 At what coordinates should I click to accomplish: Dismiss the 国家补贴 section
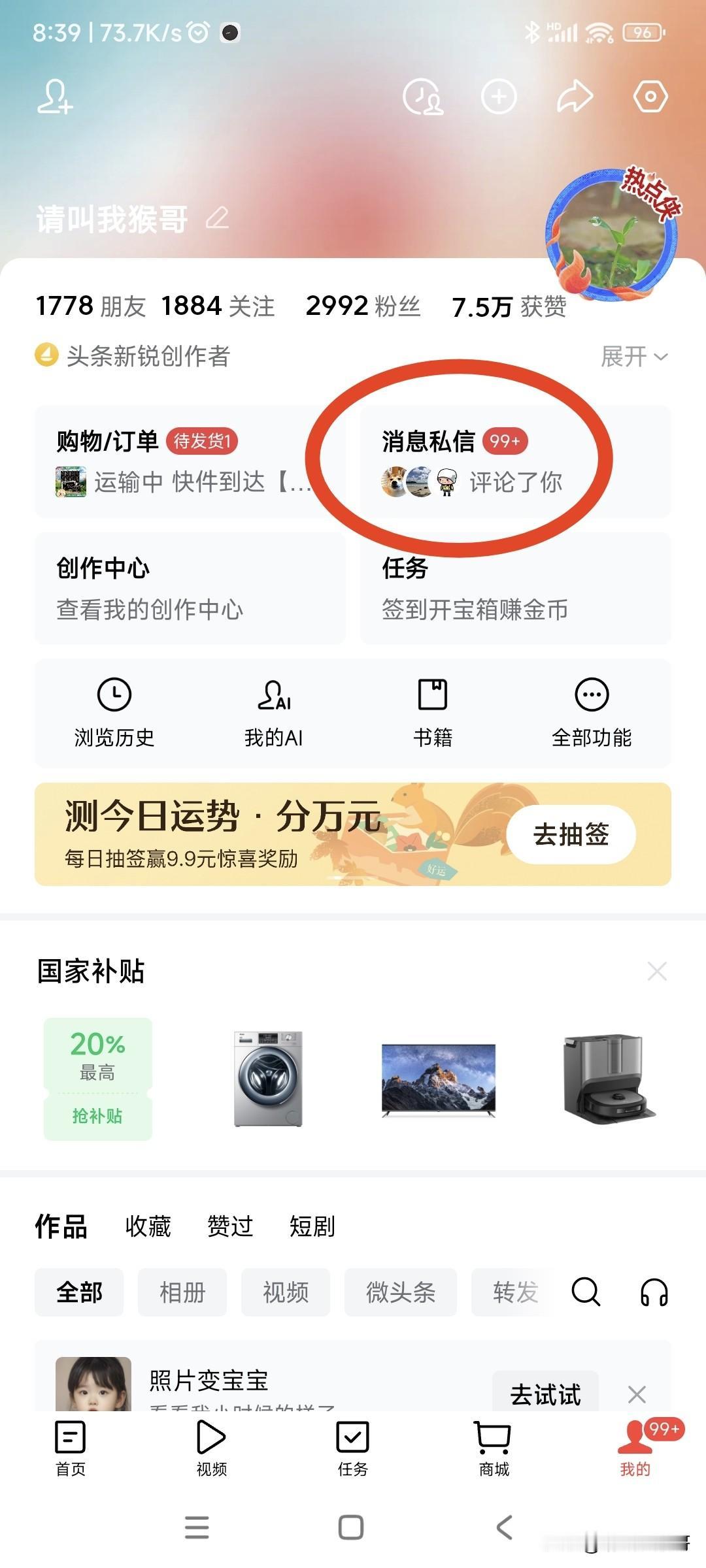tap(656, 971)
